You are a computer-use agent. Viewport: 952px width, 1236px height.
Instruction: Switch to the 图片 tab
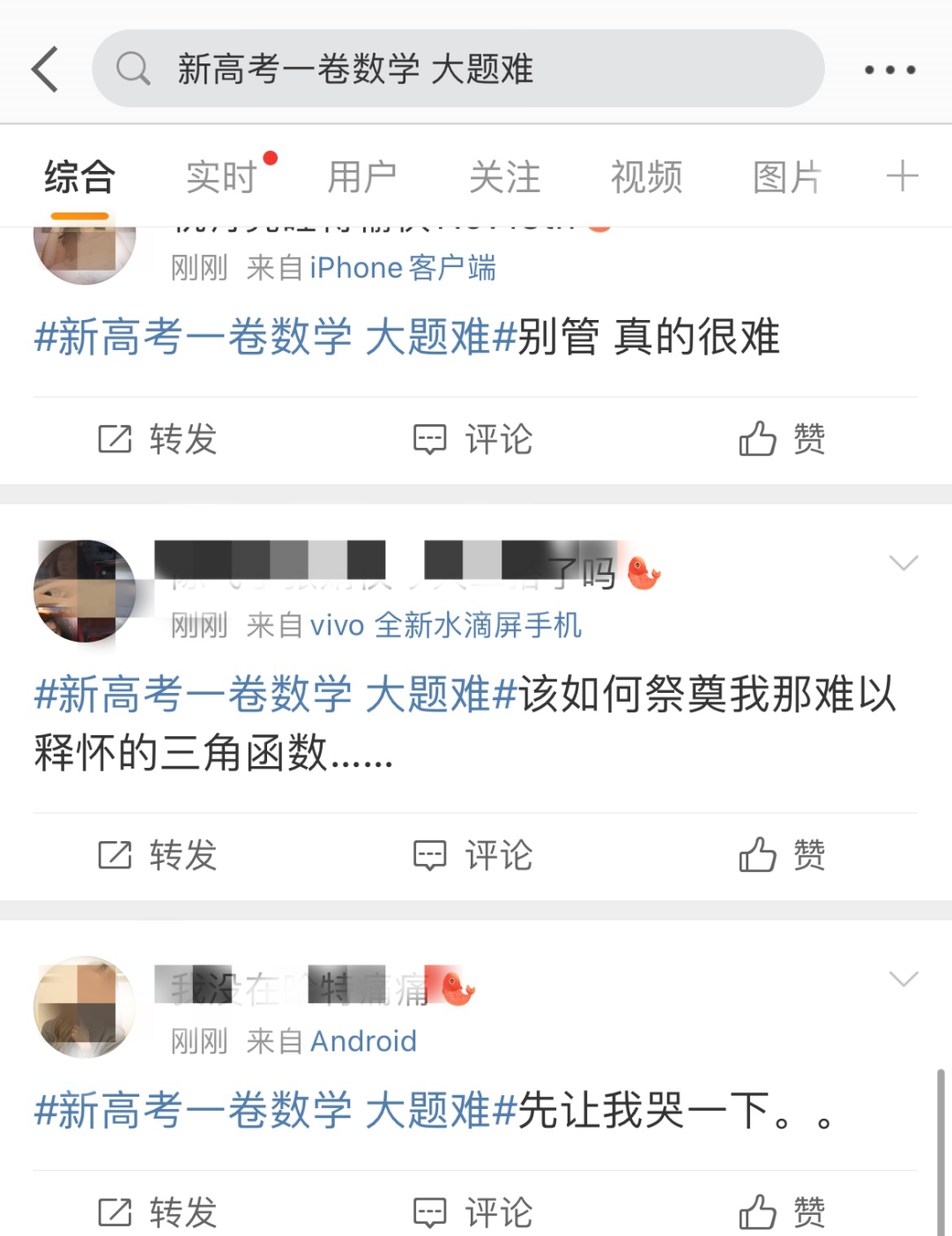point(787,177)
